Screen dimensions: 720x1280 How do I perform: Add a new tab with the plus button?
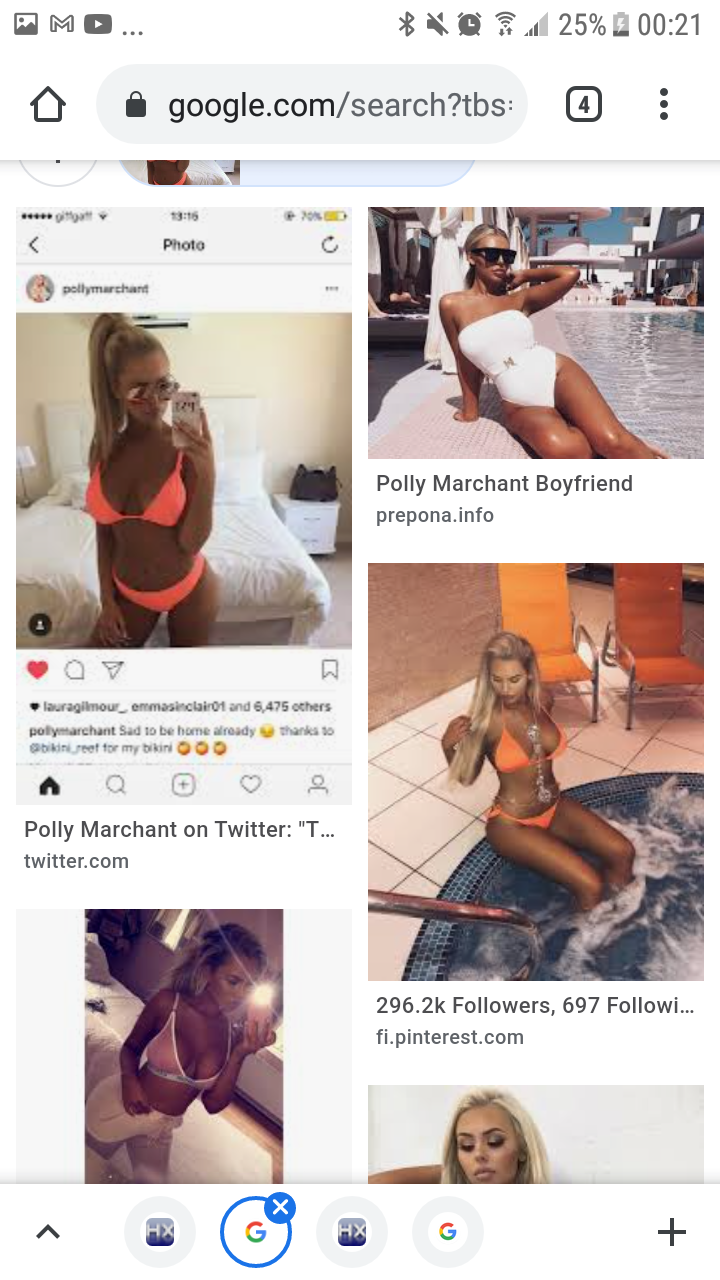[671, 1232]
